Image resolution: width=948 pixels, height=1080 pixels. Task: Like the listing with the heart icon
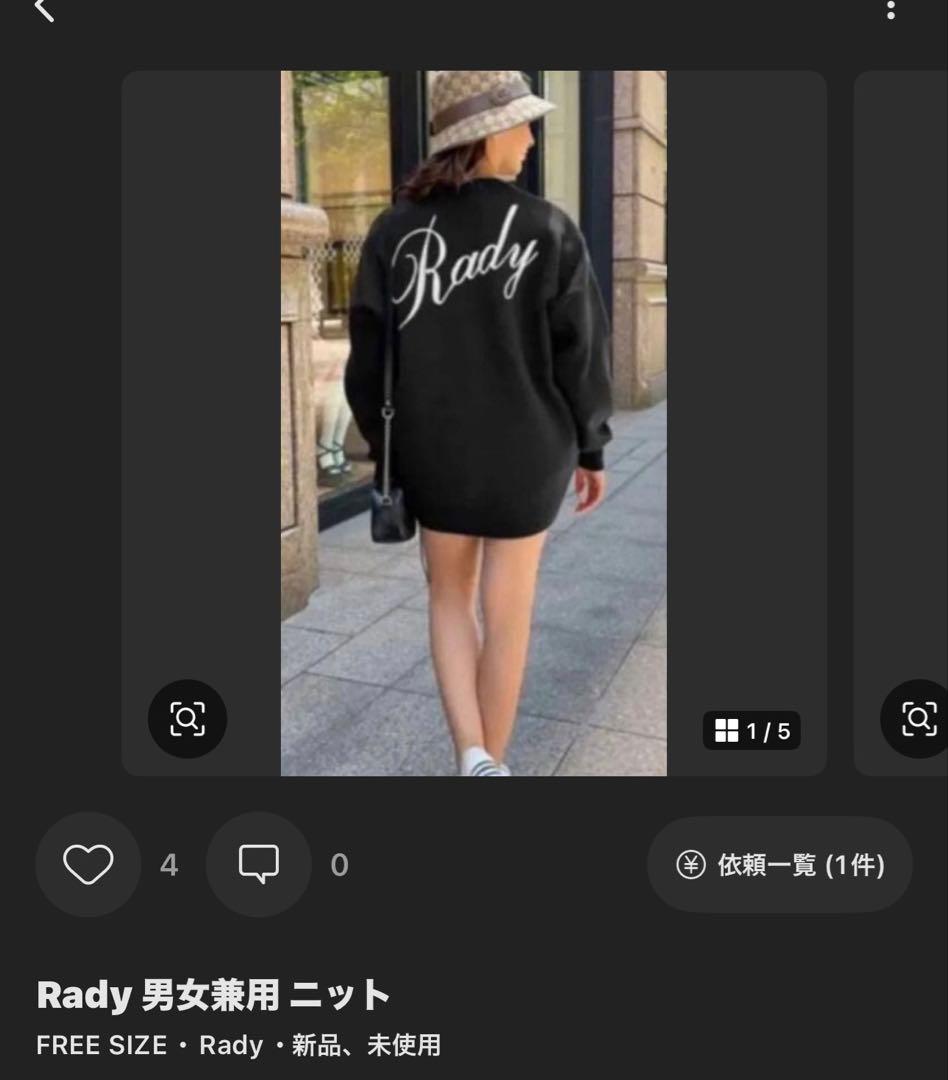tap(88, 864)
